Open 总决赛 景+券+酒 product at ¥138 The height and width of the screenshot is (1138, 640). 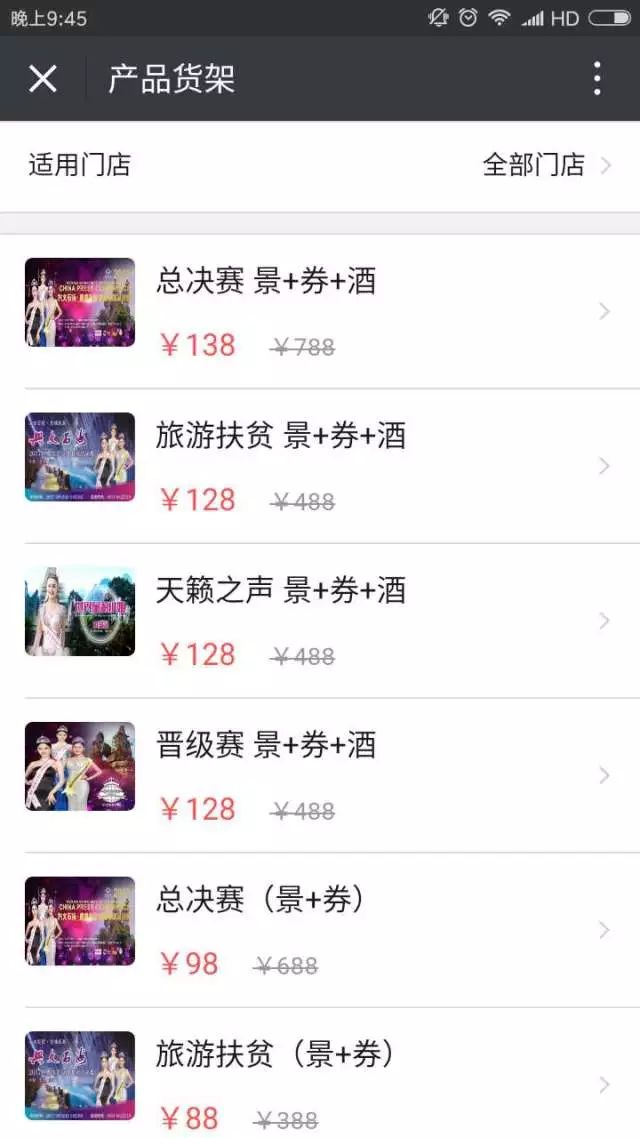320,311
